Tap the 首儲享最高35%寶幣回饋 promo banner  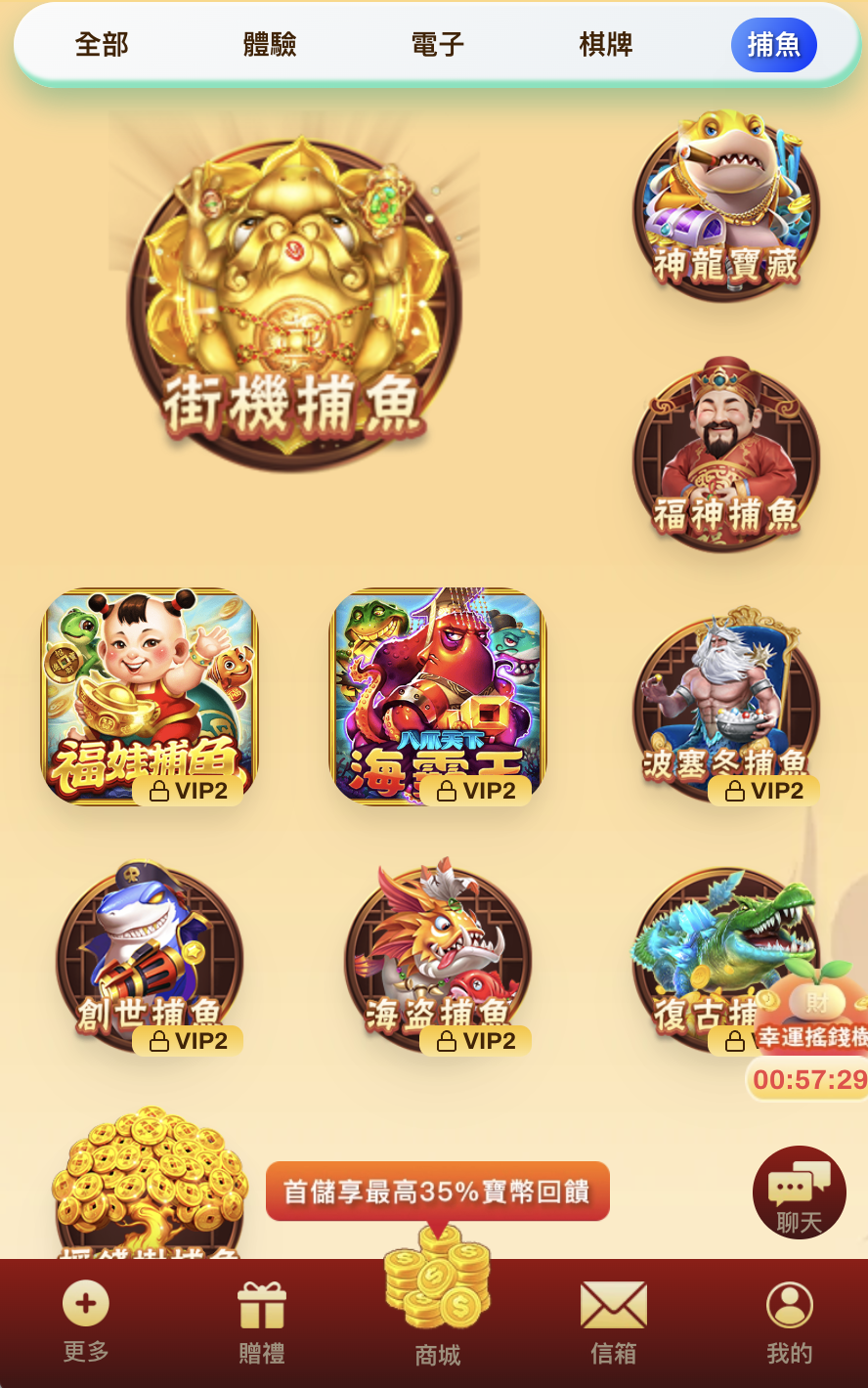pyautogui.click(x=437, y=1192)
